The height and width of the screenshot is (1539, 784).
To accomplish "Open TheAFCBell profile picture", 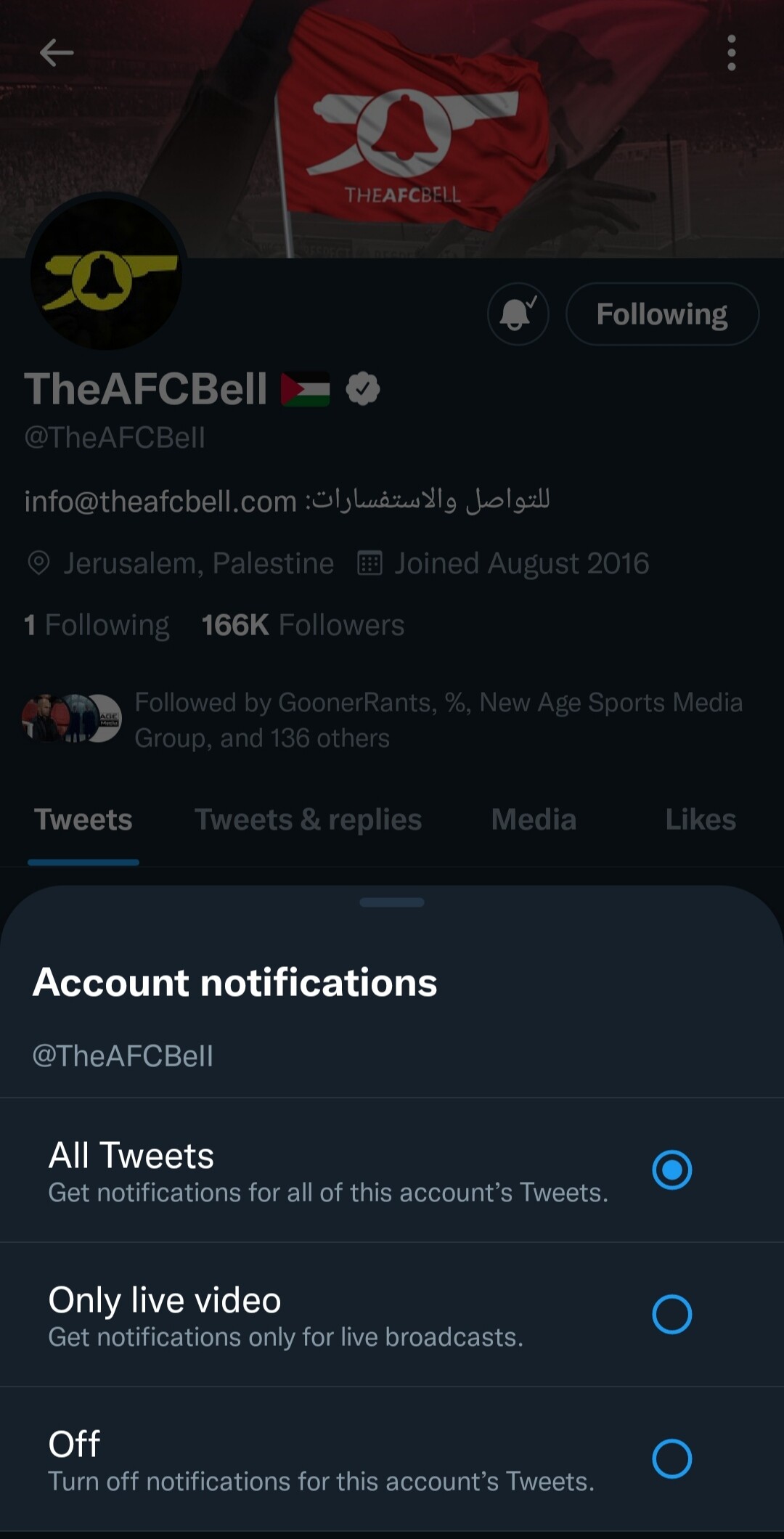I will [107, 272].
